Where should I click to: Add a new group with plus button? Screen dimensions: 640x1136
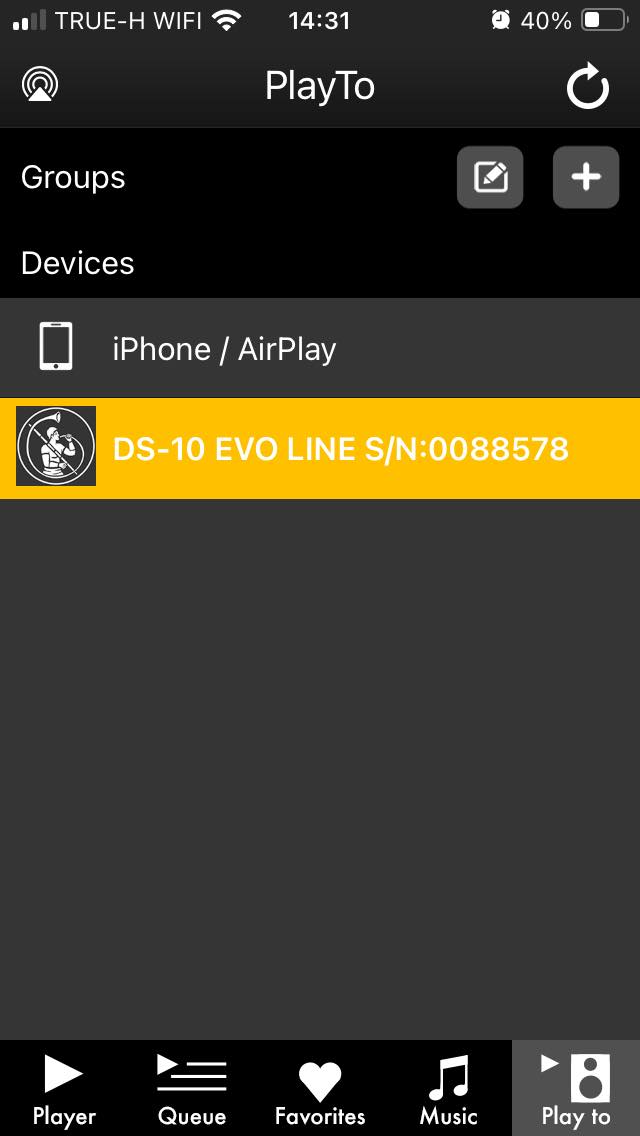point(586,178)
